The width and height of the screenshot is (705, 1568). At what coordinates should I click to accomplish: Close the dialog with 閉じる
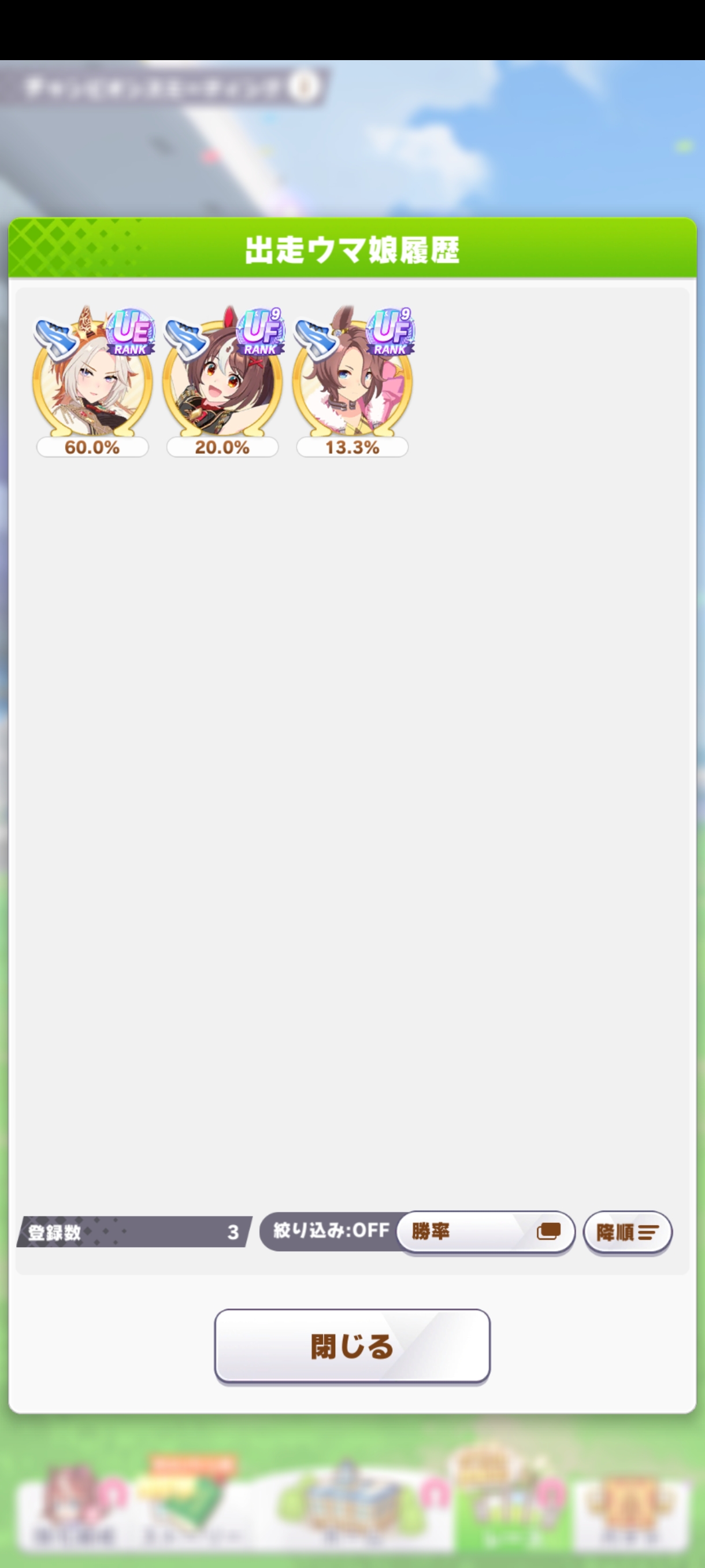click(352, 1346)
